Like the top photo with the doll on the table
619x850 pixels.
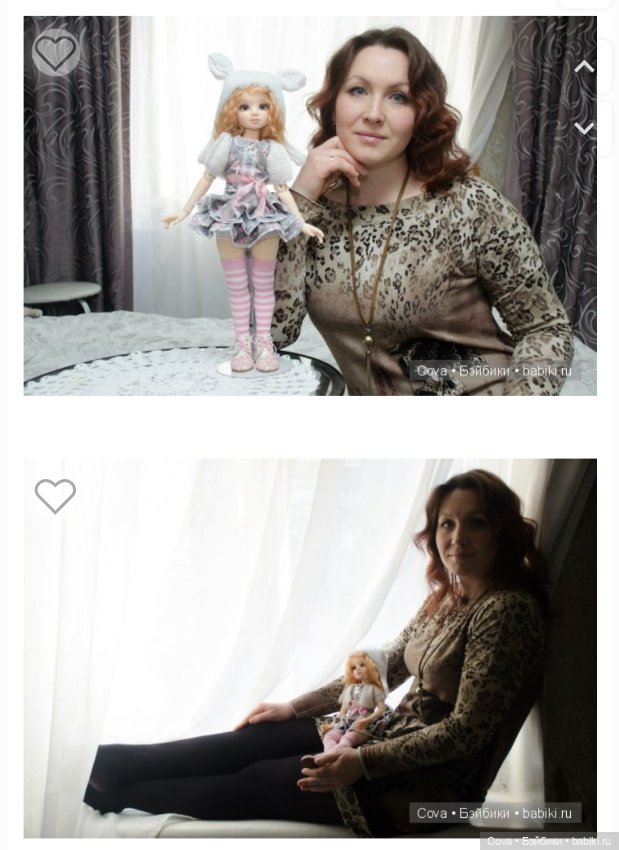(x=55, y=52)
